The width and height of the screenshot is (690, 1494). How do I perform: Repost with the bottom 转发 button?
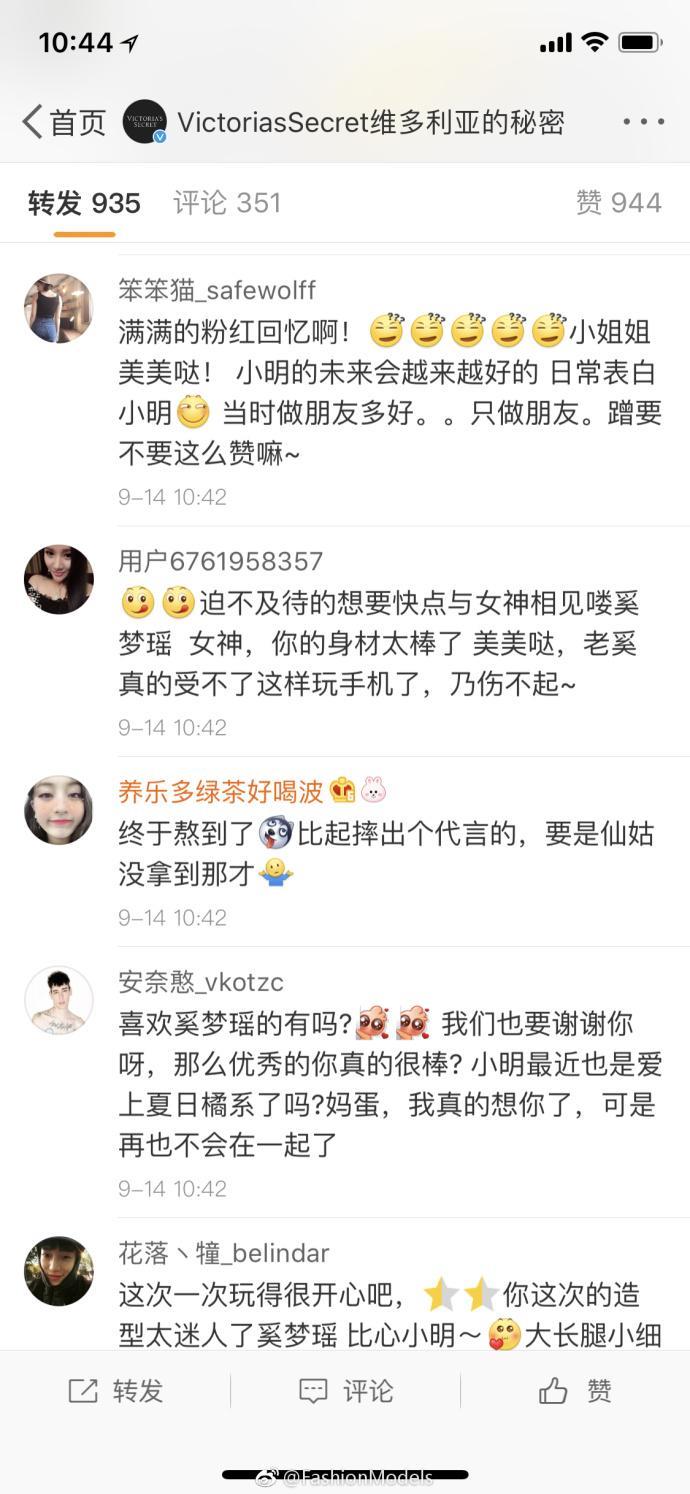(x=115, y=1390)
